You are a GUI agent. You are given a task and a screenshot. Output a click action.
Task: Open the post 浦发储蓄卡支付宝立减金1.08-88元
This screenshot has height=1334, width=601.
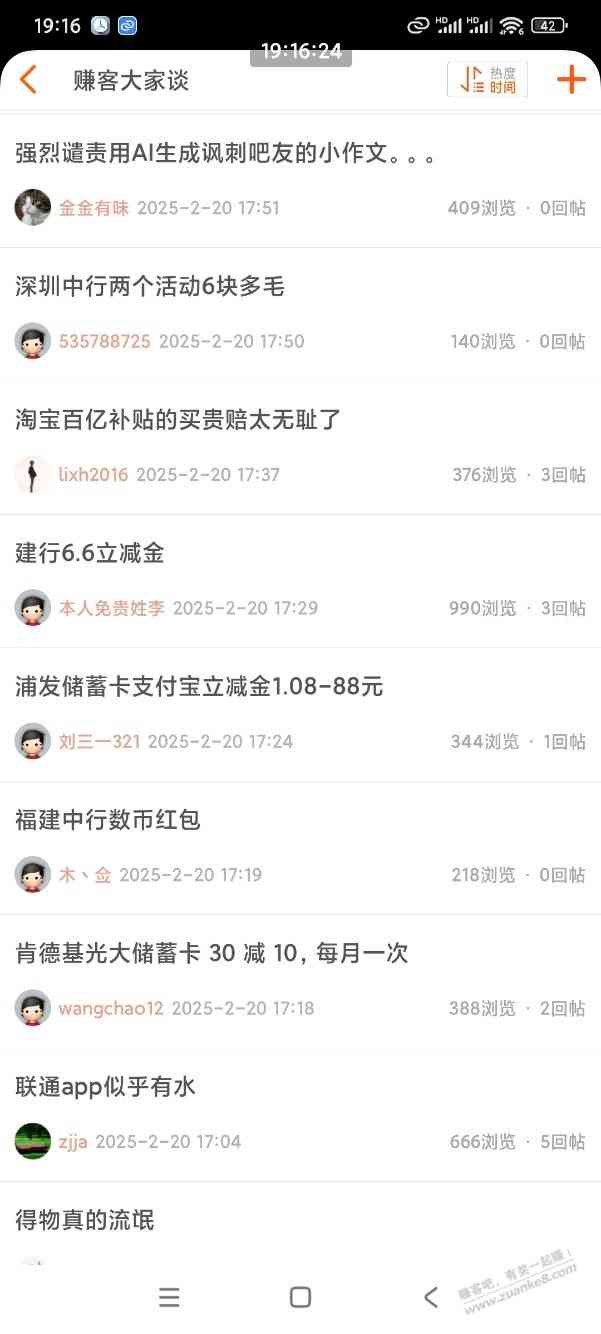199,687
